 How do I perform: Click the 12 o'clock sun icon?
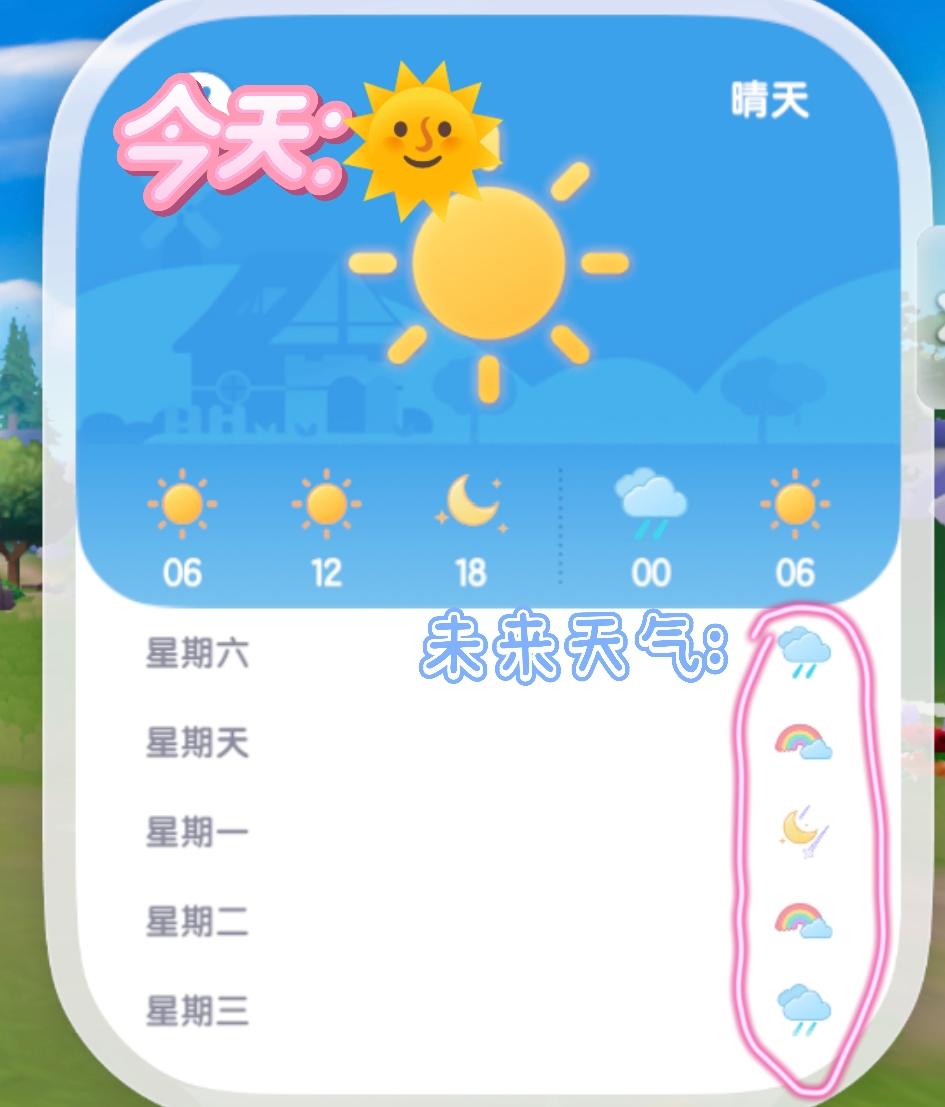(326, 505)
